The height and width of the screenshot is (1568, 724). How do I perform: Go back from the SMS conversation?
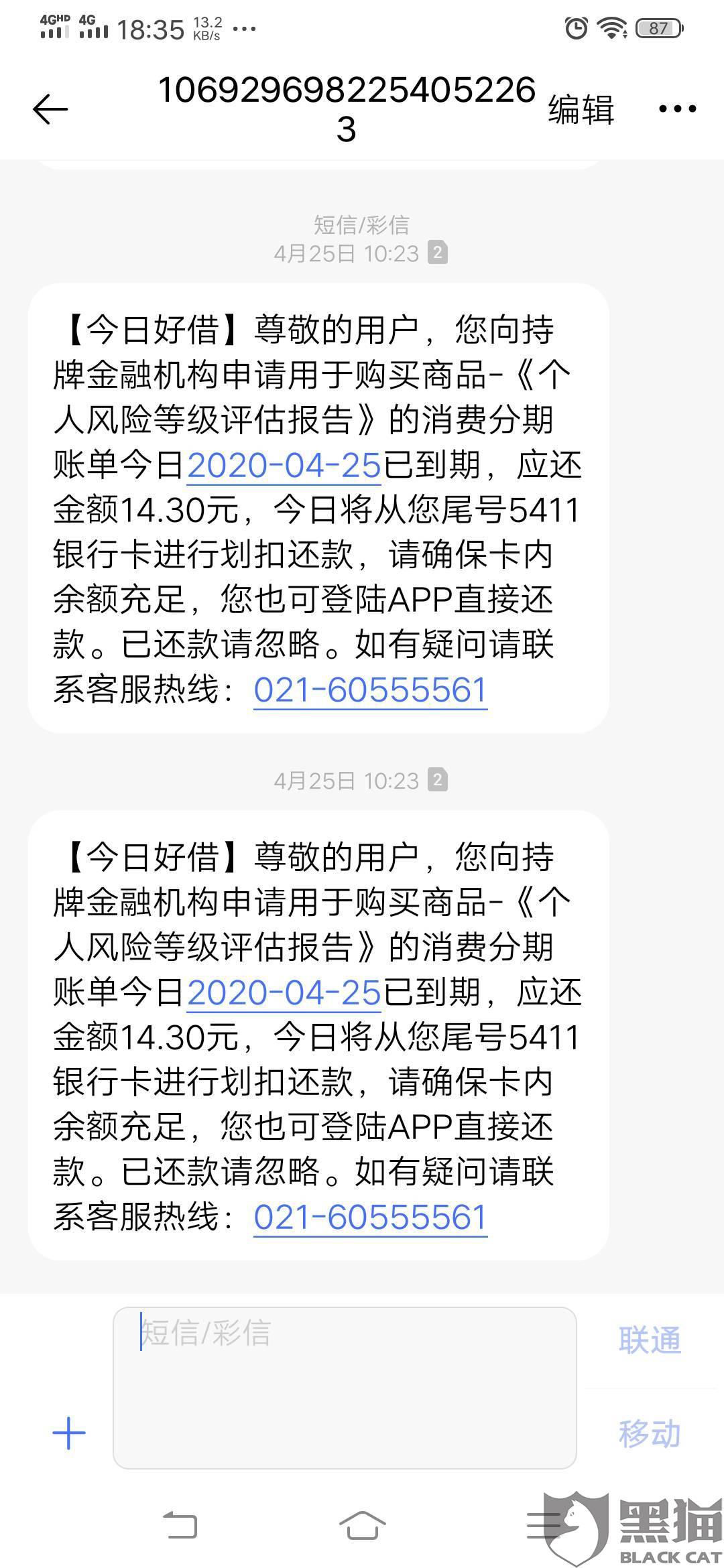pyautogui.click(x=50, y=109)
